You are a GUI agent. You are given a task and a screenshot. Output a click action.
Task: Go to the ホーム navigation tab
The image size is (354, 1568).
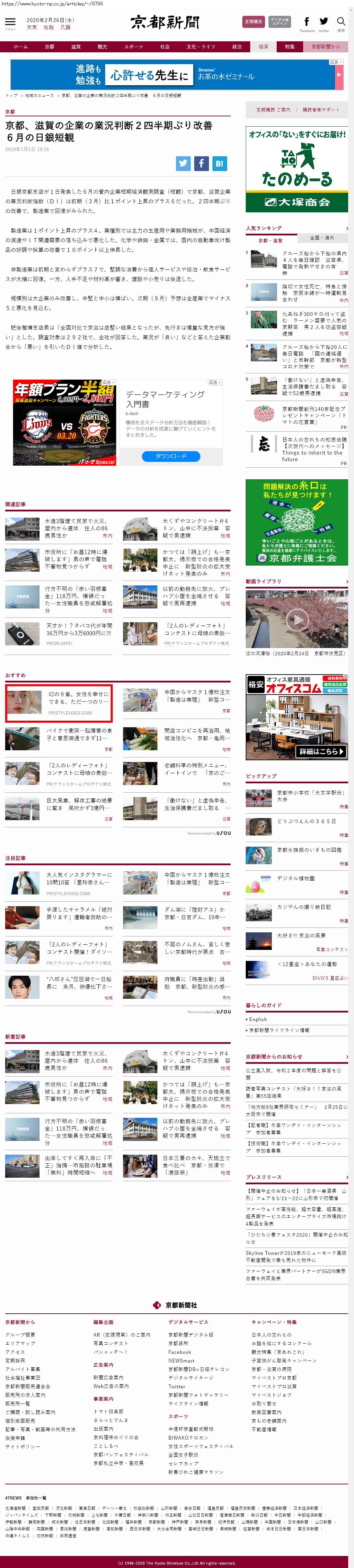click(21, 47)
